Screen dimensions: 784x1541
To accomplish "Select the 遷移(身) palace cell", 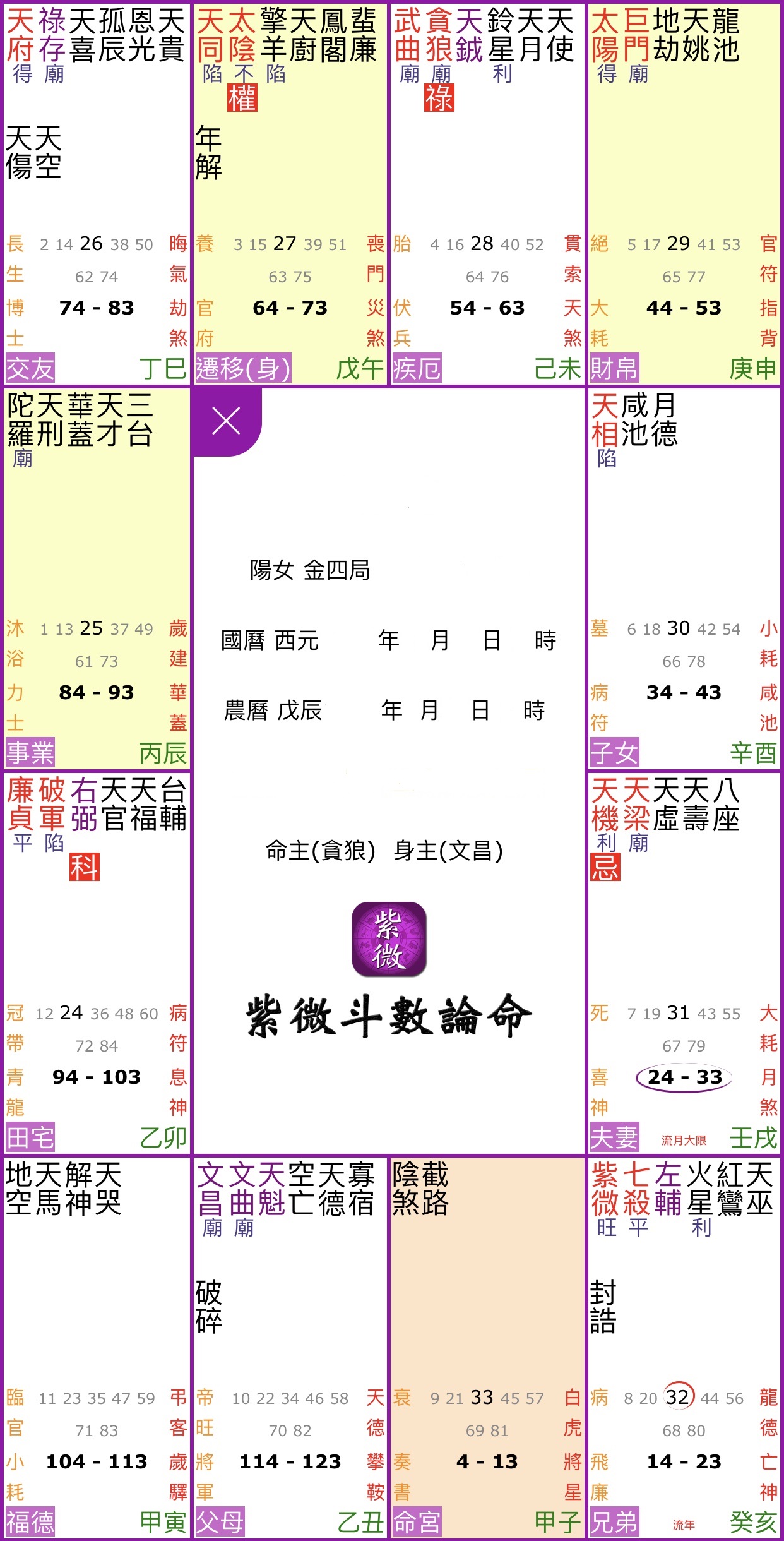I will click(x=290, y=193).
